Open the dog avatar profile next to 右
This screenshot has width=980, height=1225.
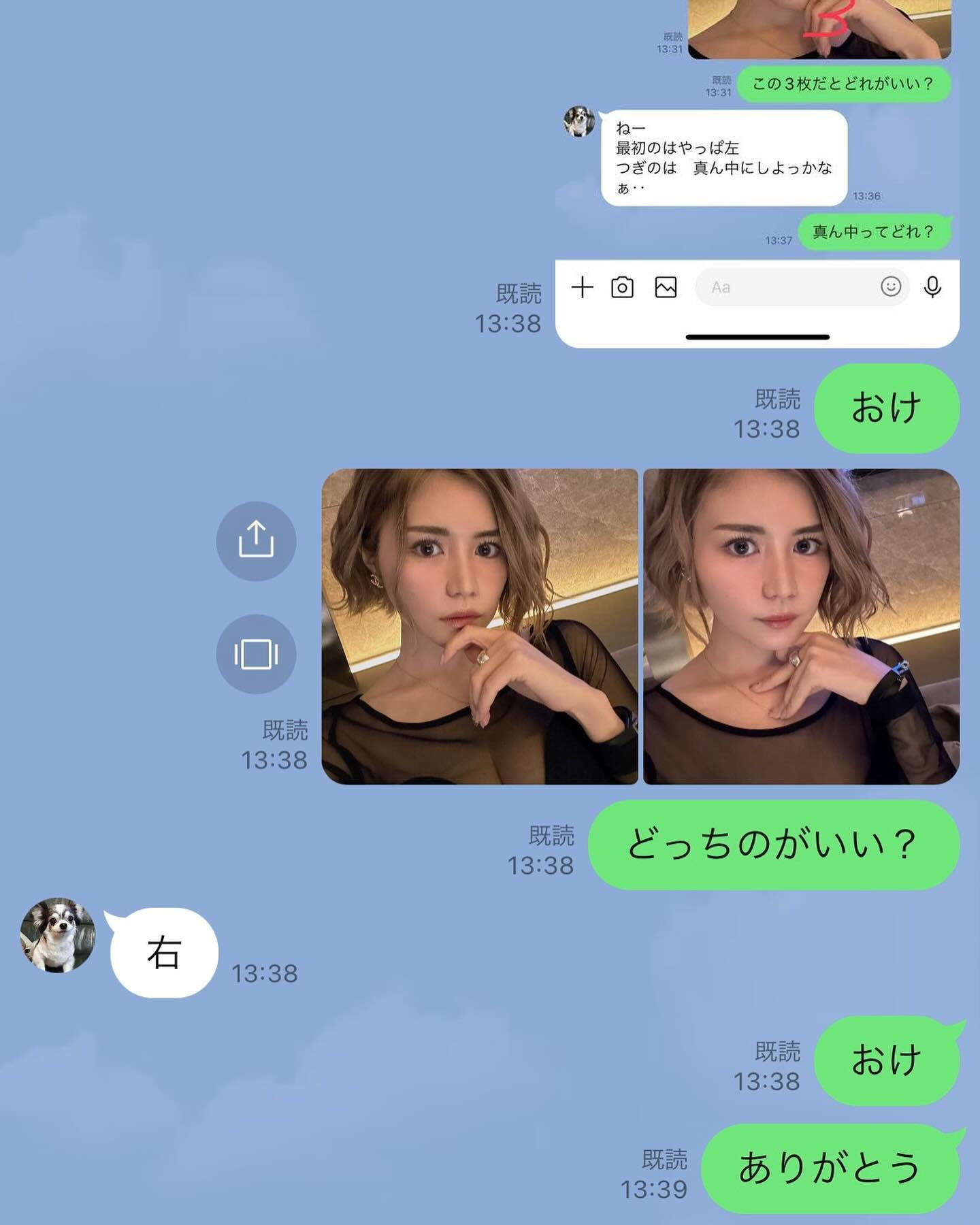pos(57,934)
